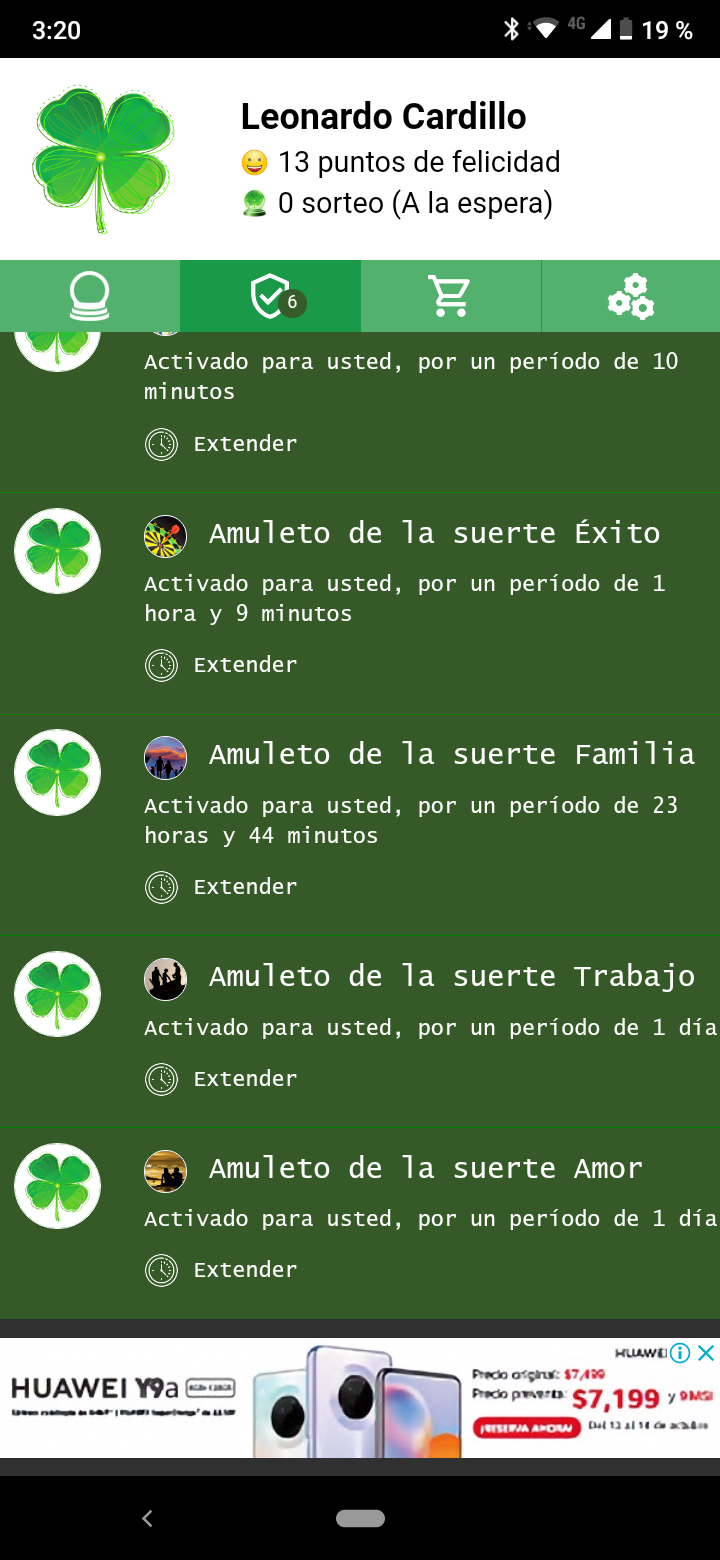The height and width of the screenshot is (1560, 720).
Task: Extend the Trabajo amulet duration
Action: [222, 1079]
